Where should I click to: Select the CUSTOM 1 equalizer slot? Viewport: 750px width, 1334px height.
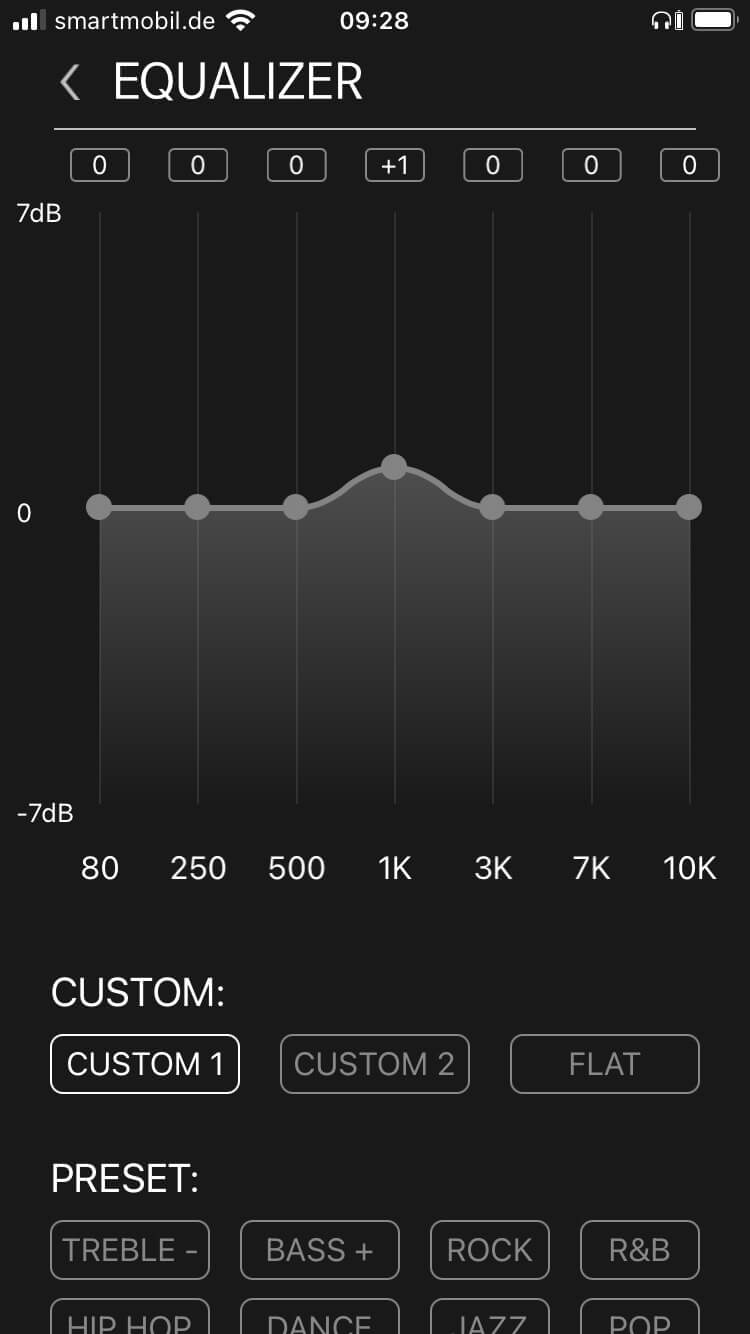145,1064
